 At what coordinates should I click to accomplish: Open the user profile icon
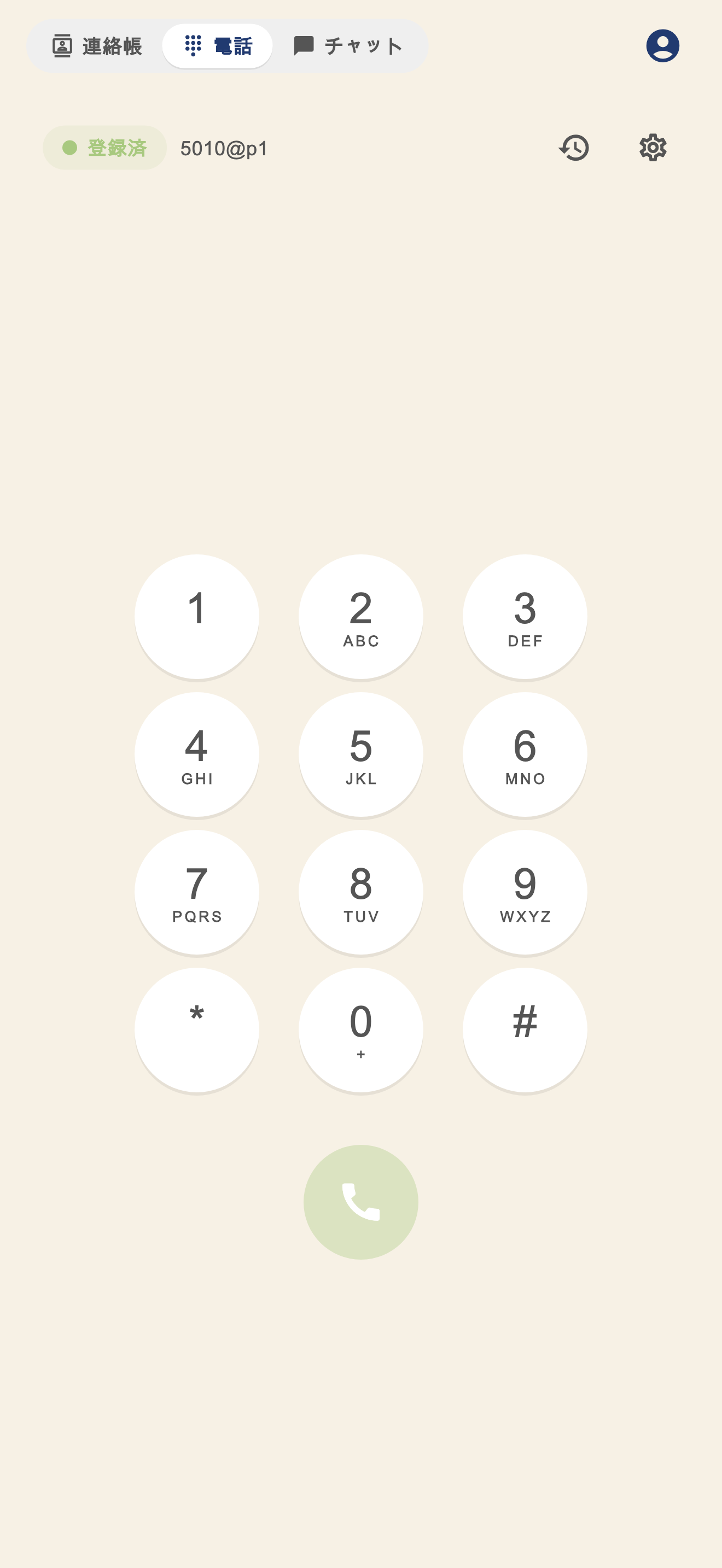(662, 46)
